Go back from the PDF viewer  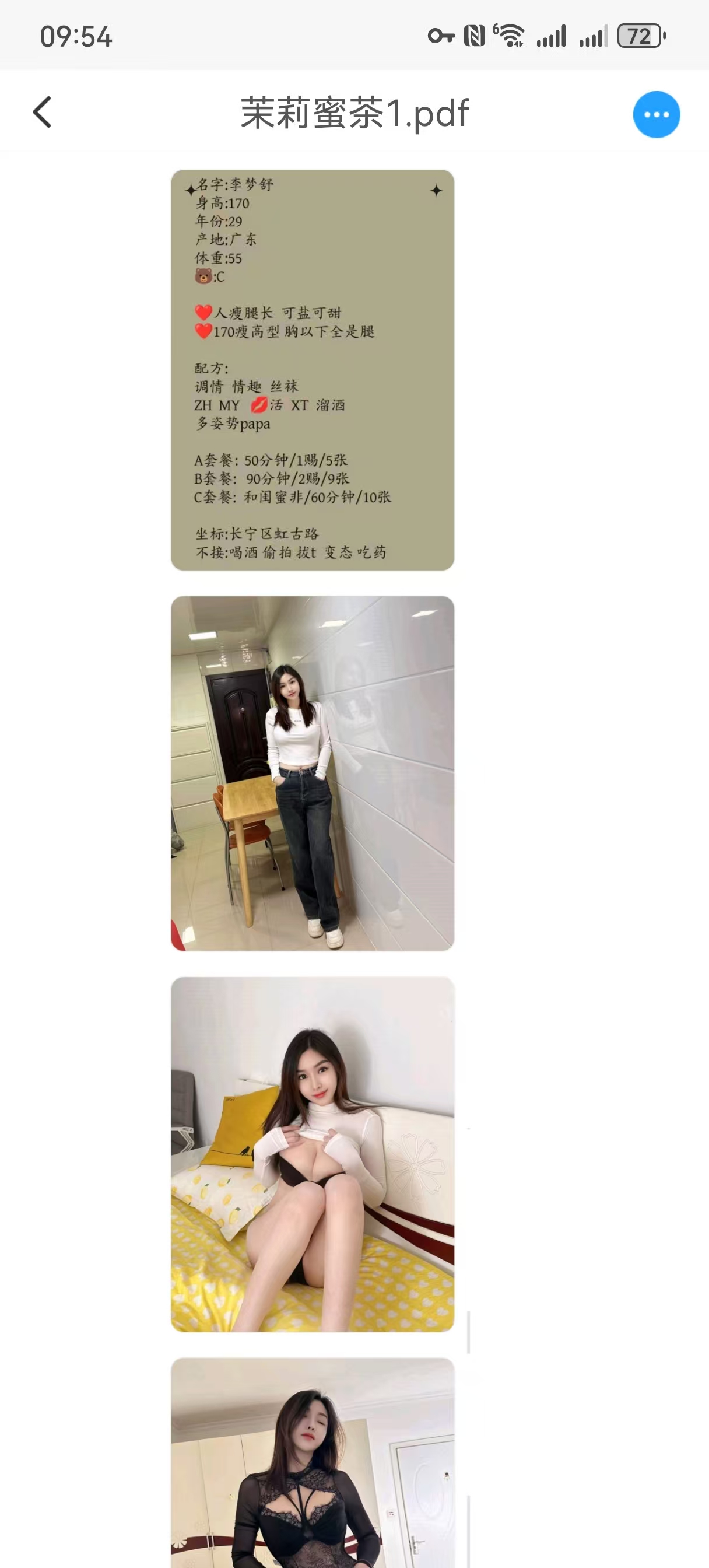click(42, 113)
